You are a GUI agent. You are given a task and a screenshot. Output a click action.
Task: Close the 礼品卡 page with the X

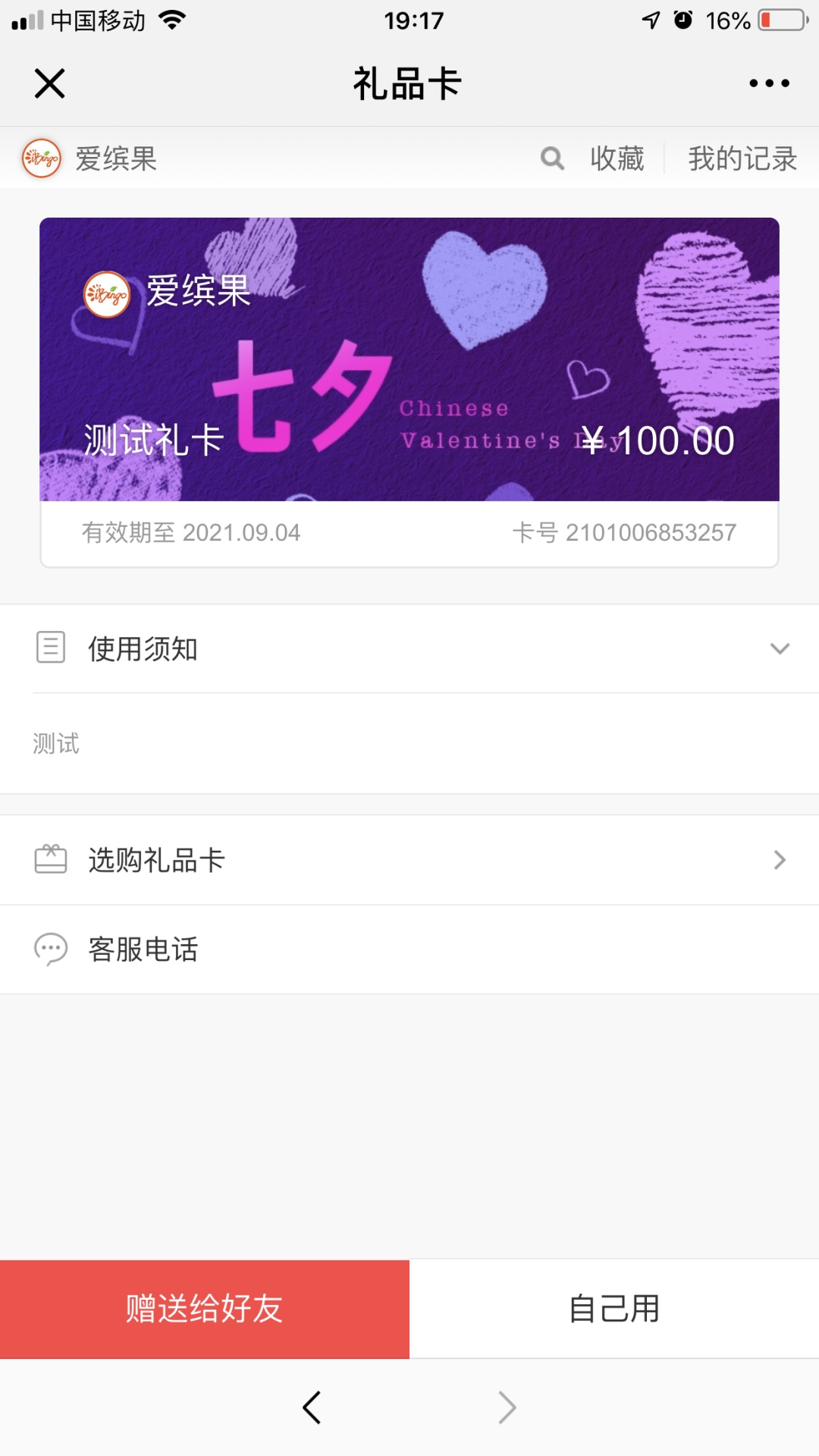pos(50,83)
